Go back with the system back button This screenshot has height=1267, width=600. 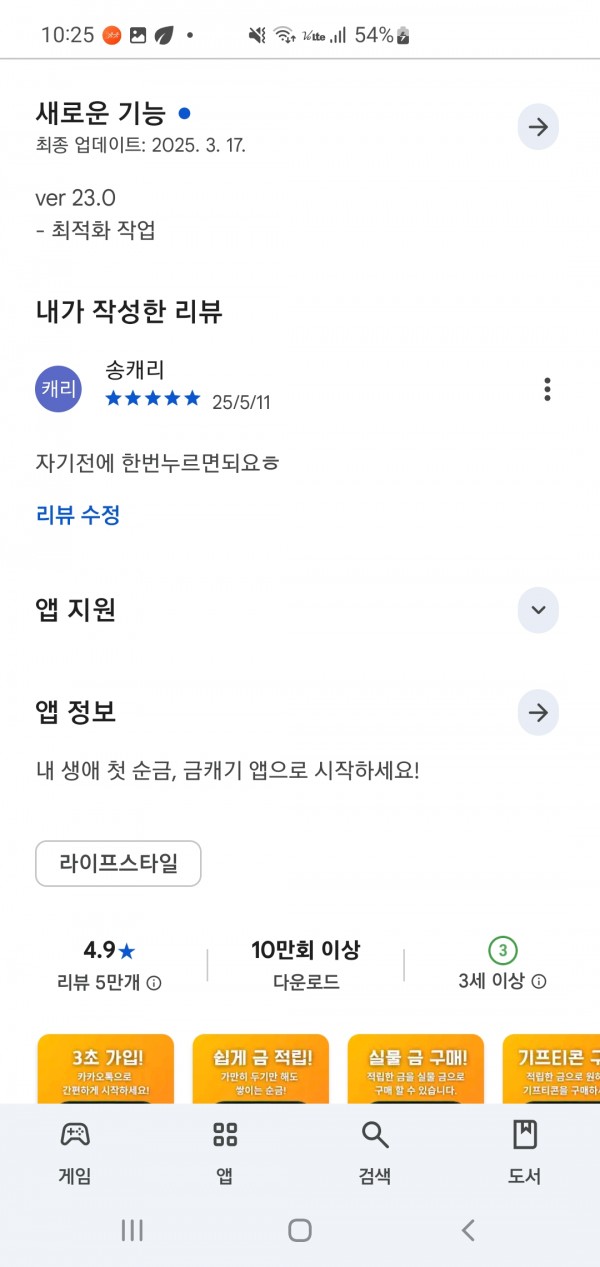coord(468,1230)
